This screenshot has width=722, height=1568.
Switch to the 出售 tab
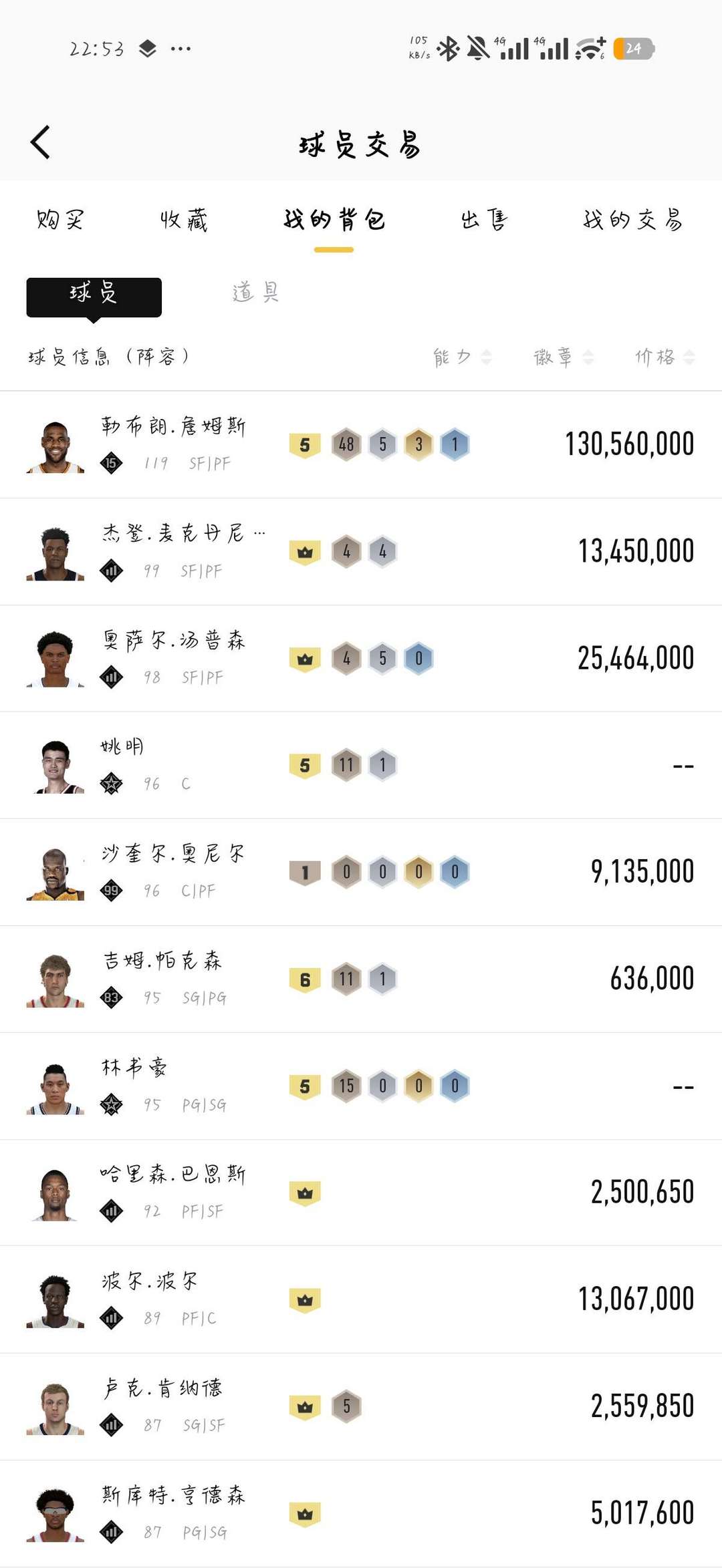click(x=485, y=220)
